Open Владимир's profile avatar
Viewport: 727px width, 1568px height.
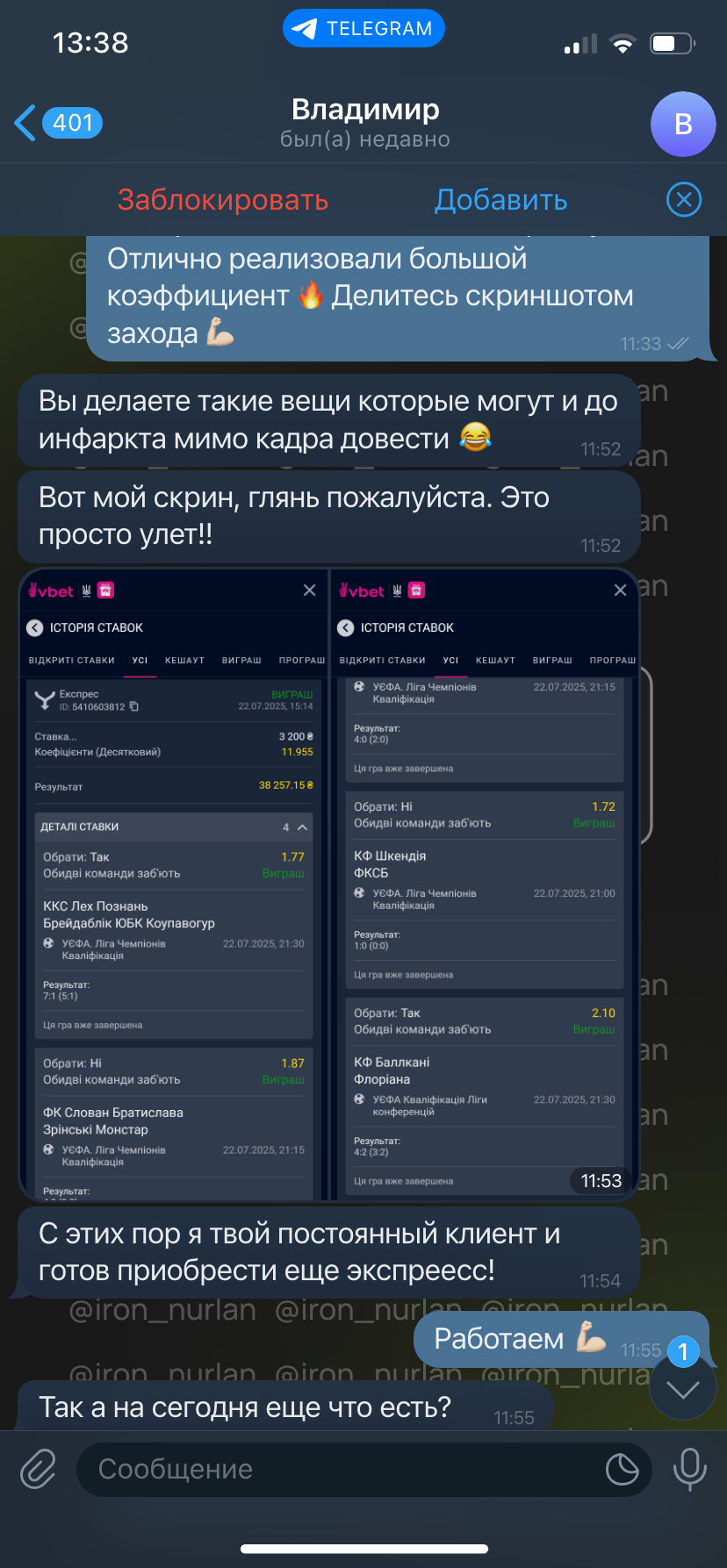(x=683, y=124)
